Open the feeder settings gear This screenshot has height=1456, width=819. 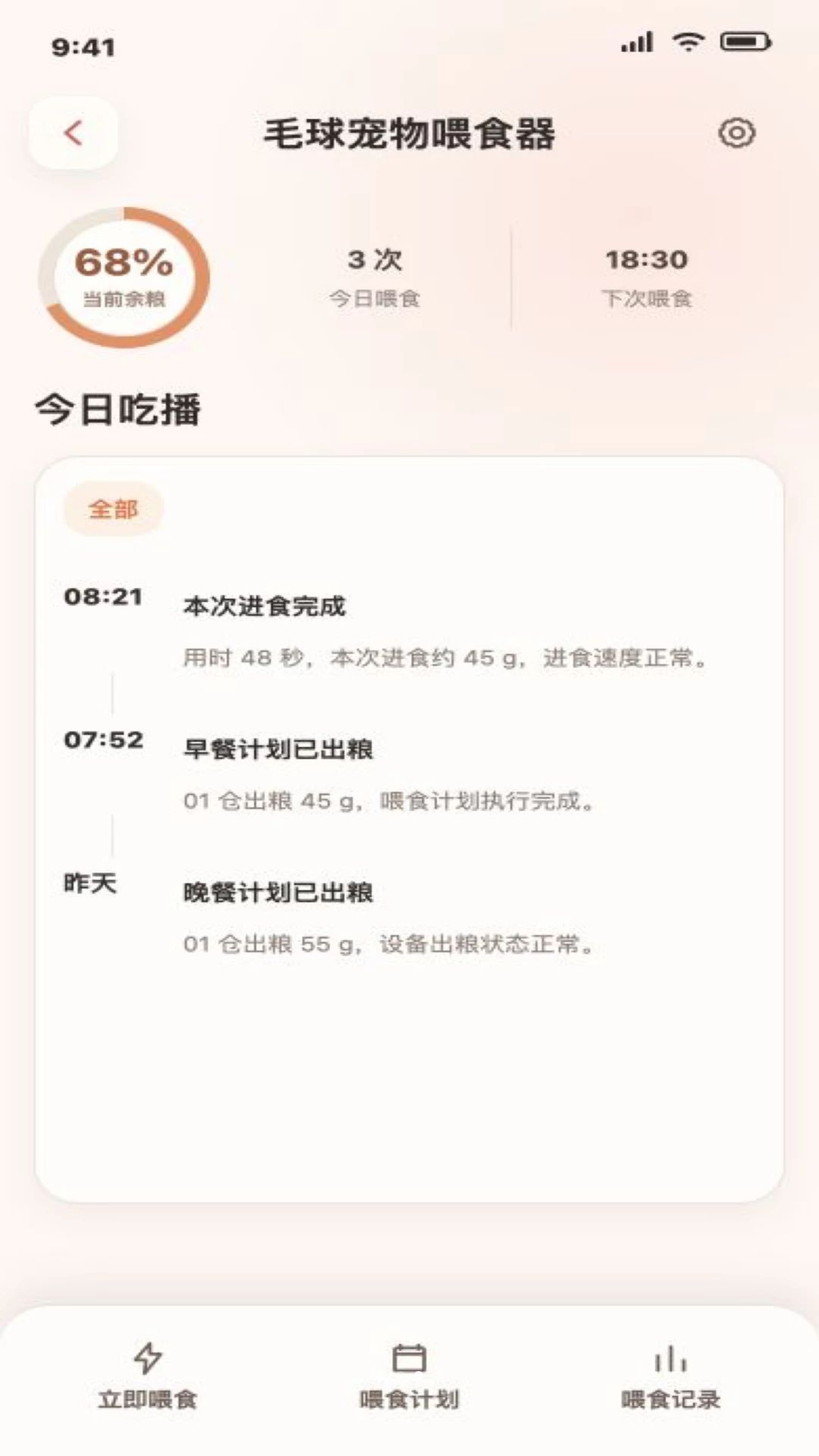pos(736,133)
